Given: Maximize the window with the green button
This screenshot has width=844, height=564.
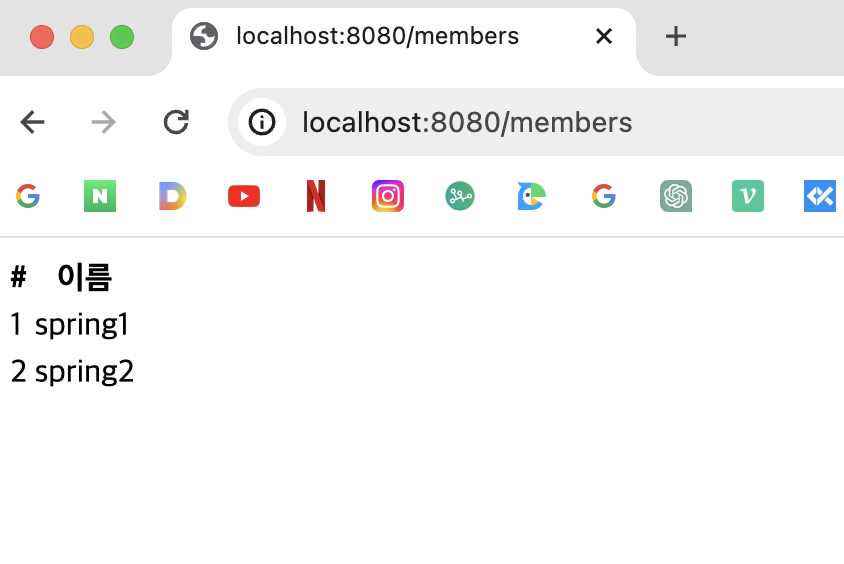Looking at the screenshot, I should point(122,37).
